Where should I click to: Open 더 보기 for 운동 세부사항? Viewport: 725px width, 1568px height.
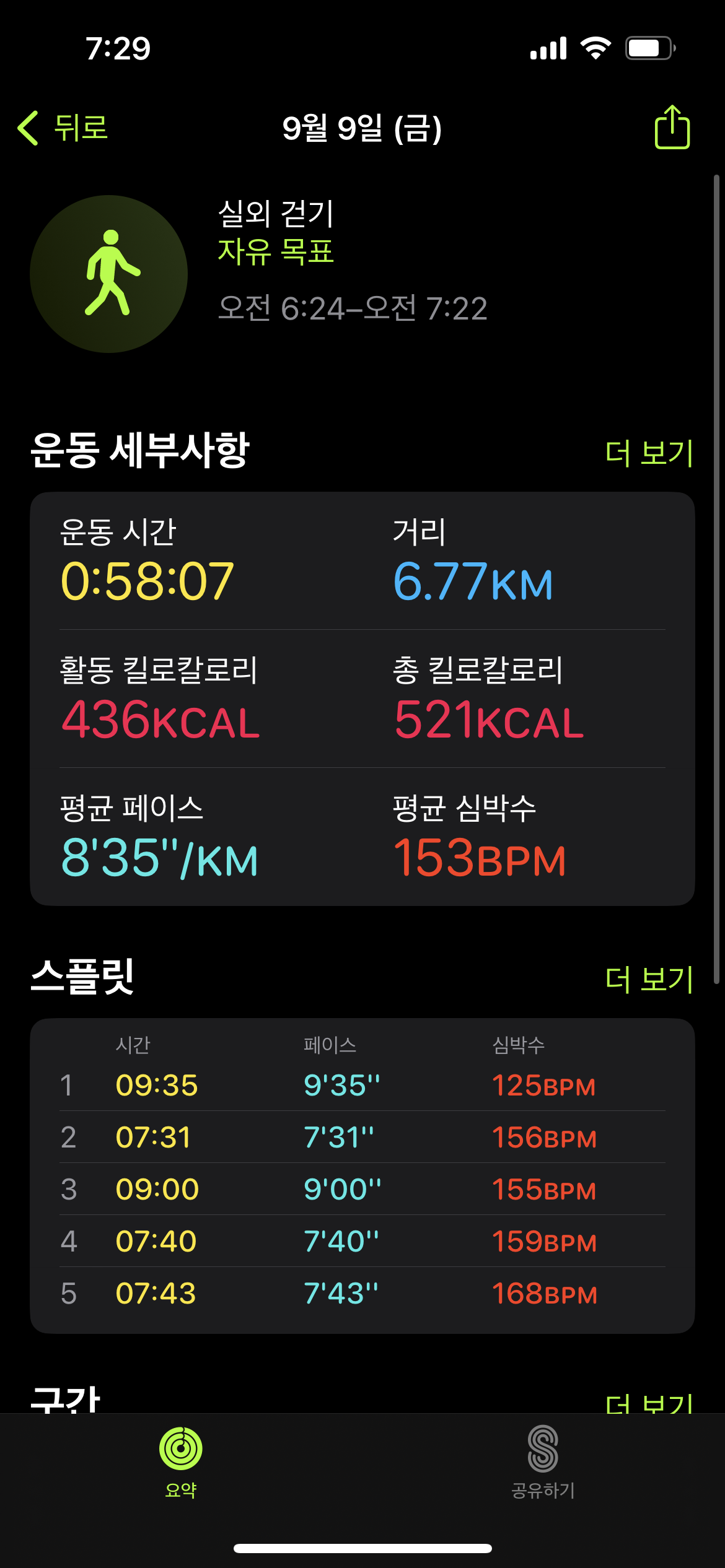[x=648, y=453]
